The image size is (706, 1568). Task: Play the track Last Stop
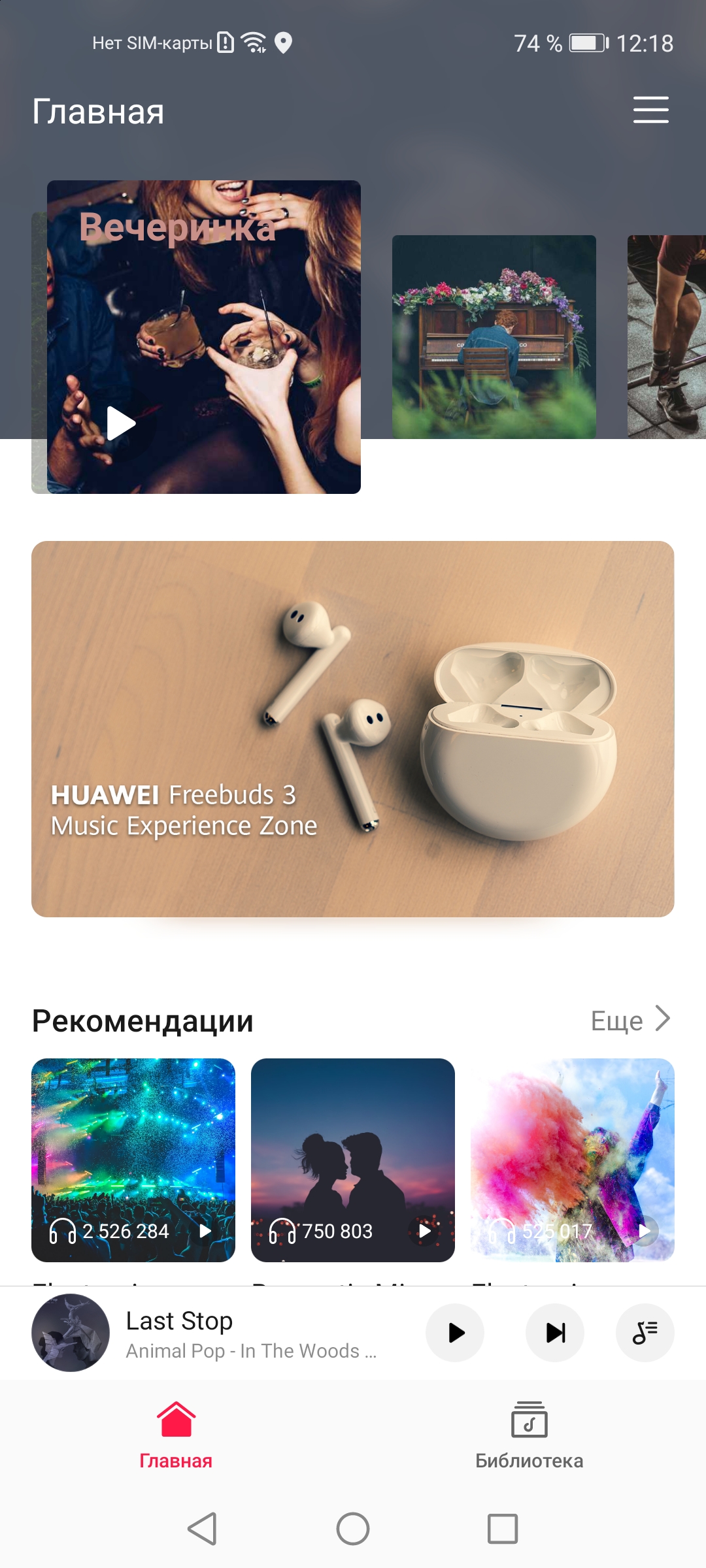[455, 1333]
